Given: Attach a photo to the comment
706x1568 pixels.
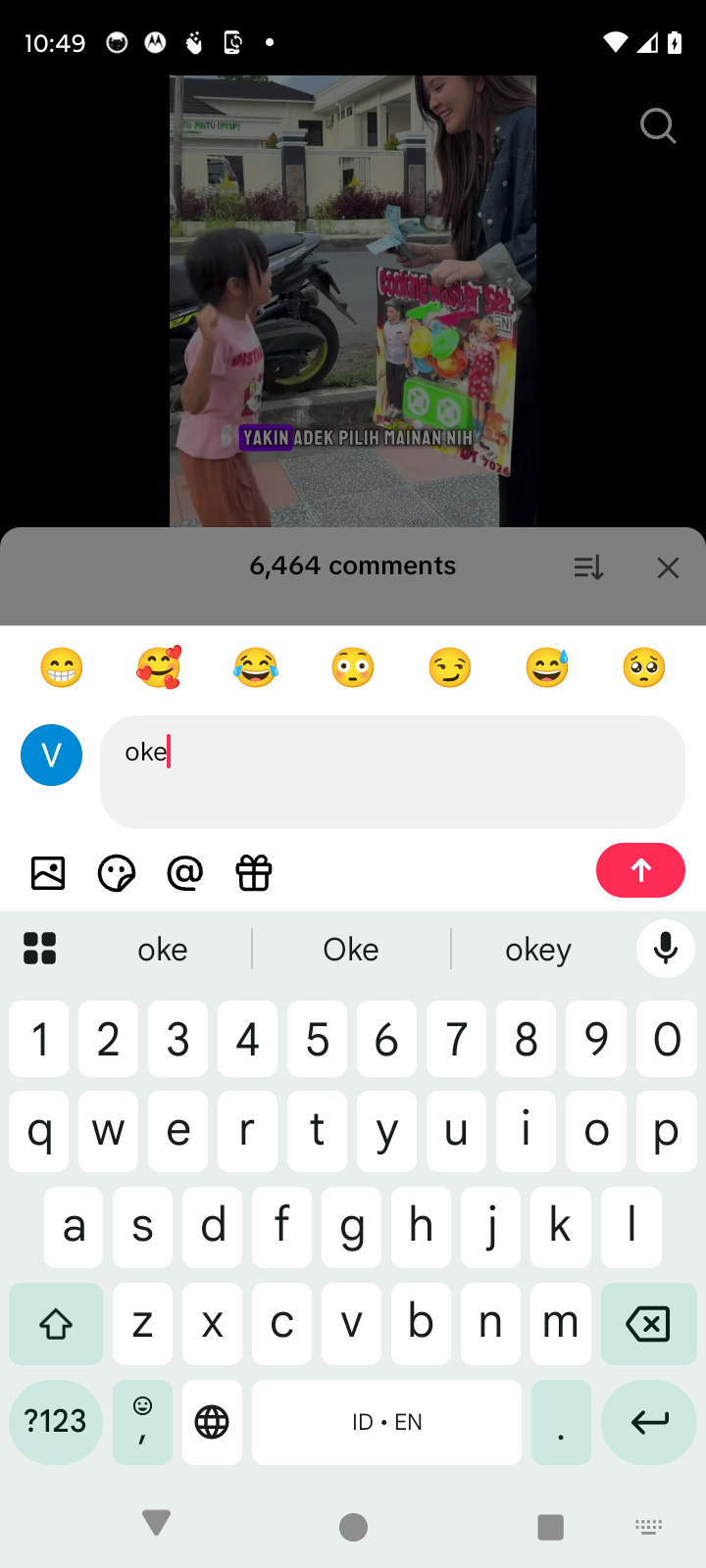Looking at the screenshot, I should (48, 872).
